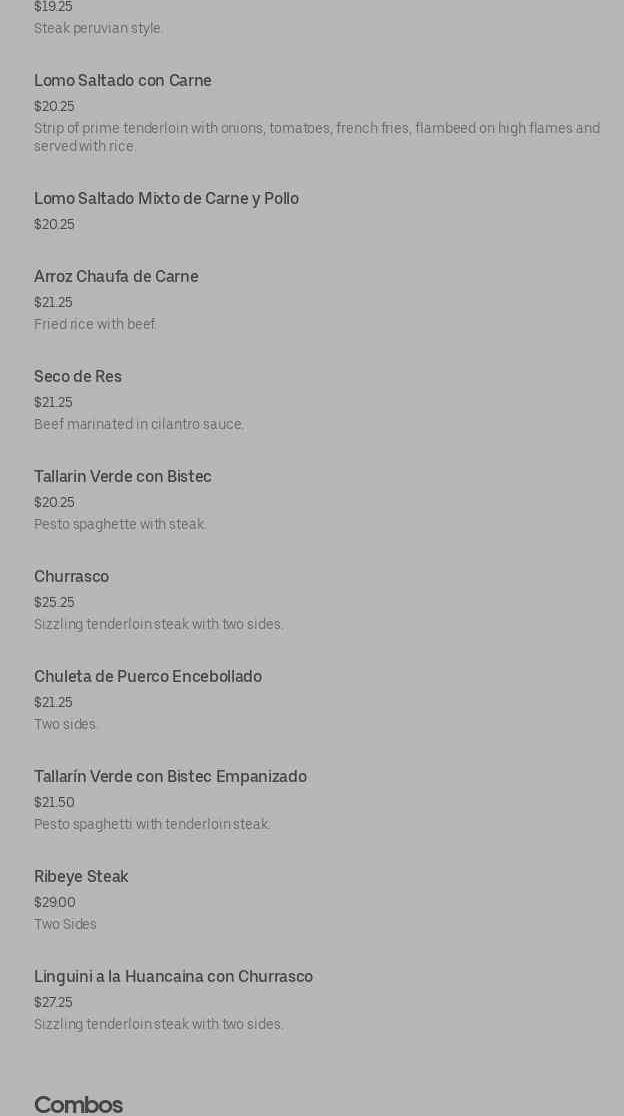The width and height of the screenshot is (624, 1116).
Task: Select Chuleta de Puerco Encebollado
Action: (148, 677)
